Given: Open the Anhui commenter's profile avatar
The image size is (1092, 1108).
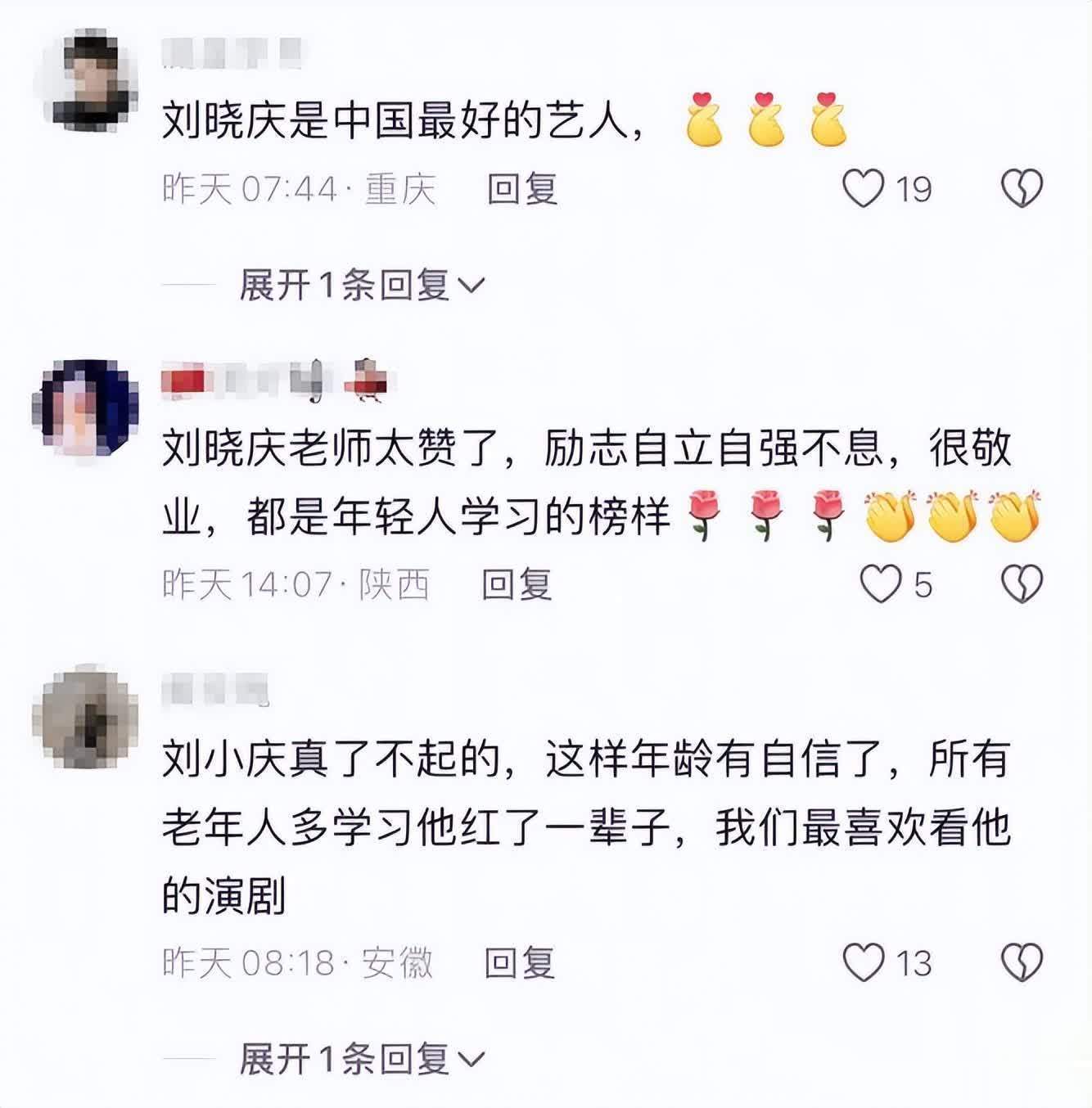Looking at the screenshot, I should click(x=84, y=717).
